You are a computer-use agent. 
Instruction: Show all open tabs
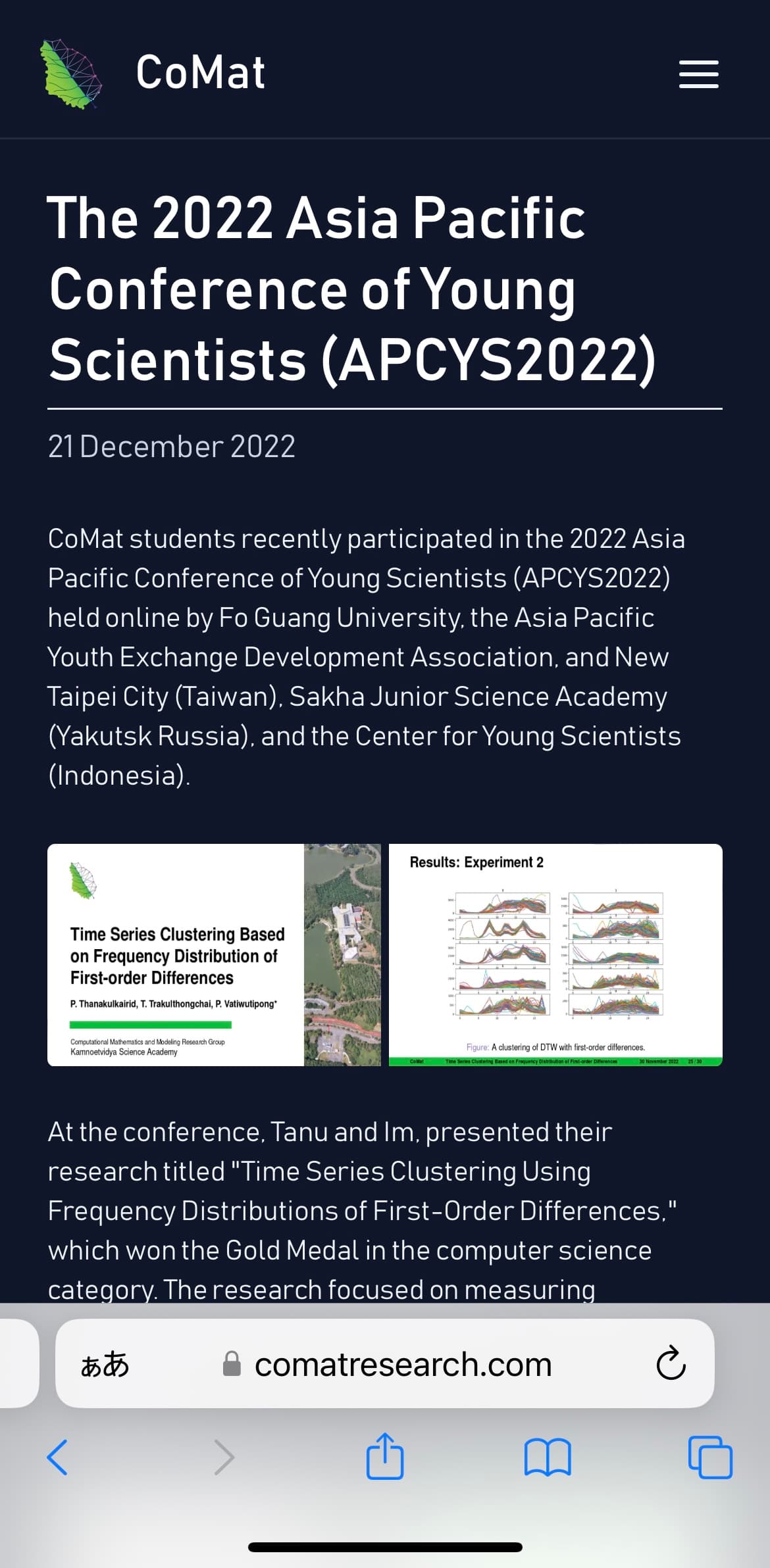[x=710, y=1458]
